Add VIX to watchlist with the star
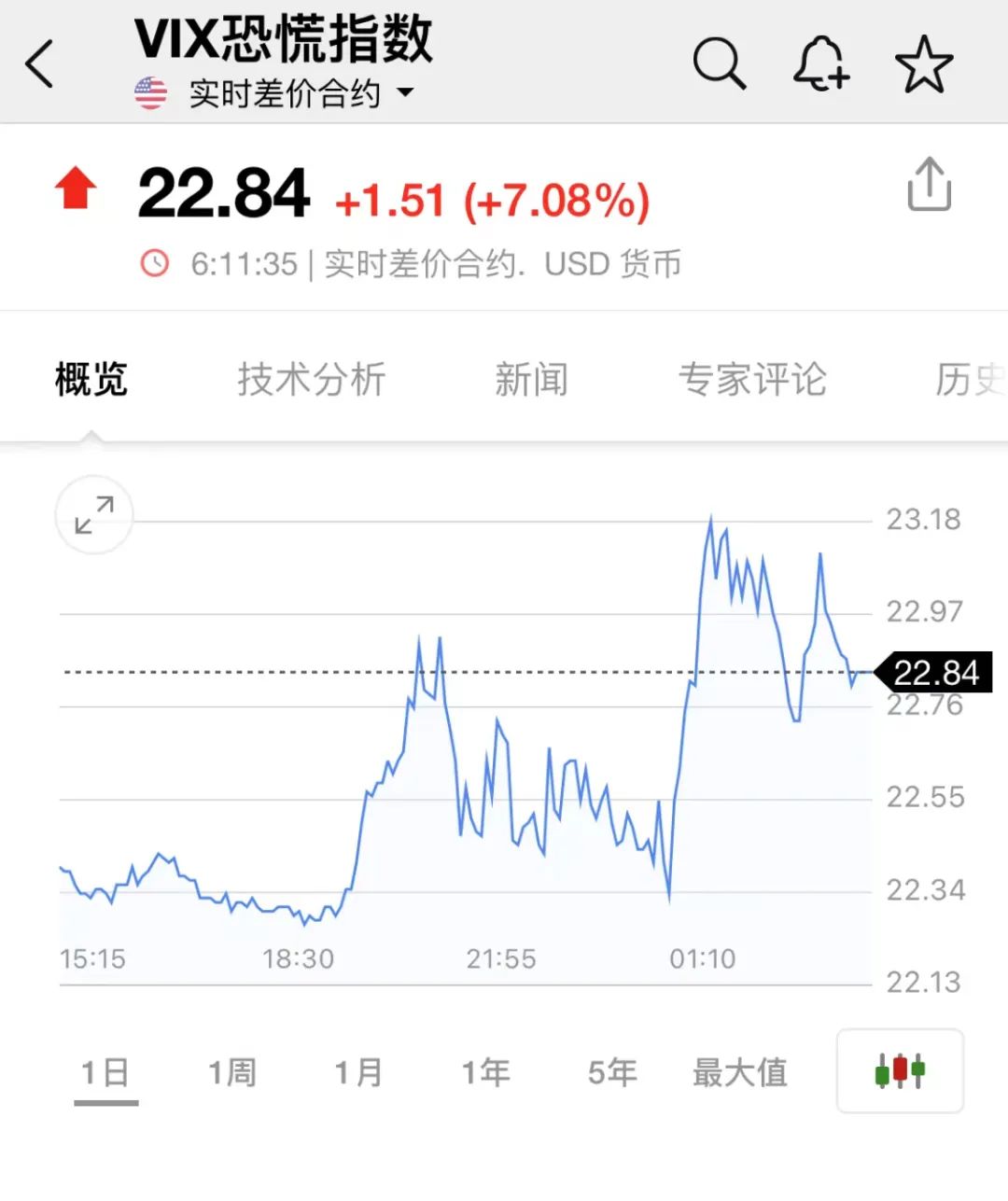The height and width of the screenshot is (1201, 1008). (923, 65)
